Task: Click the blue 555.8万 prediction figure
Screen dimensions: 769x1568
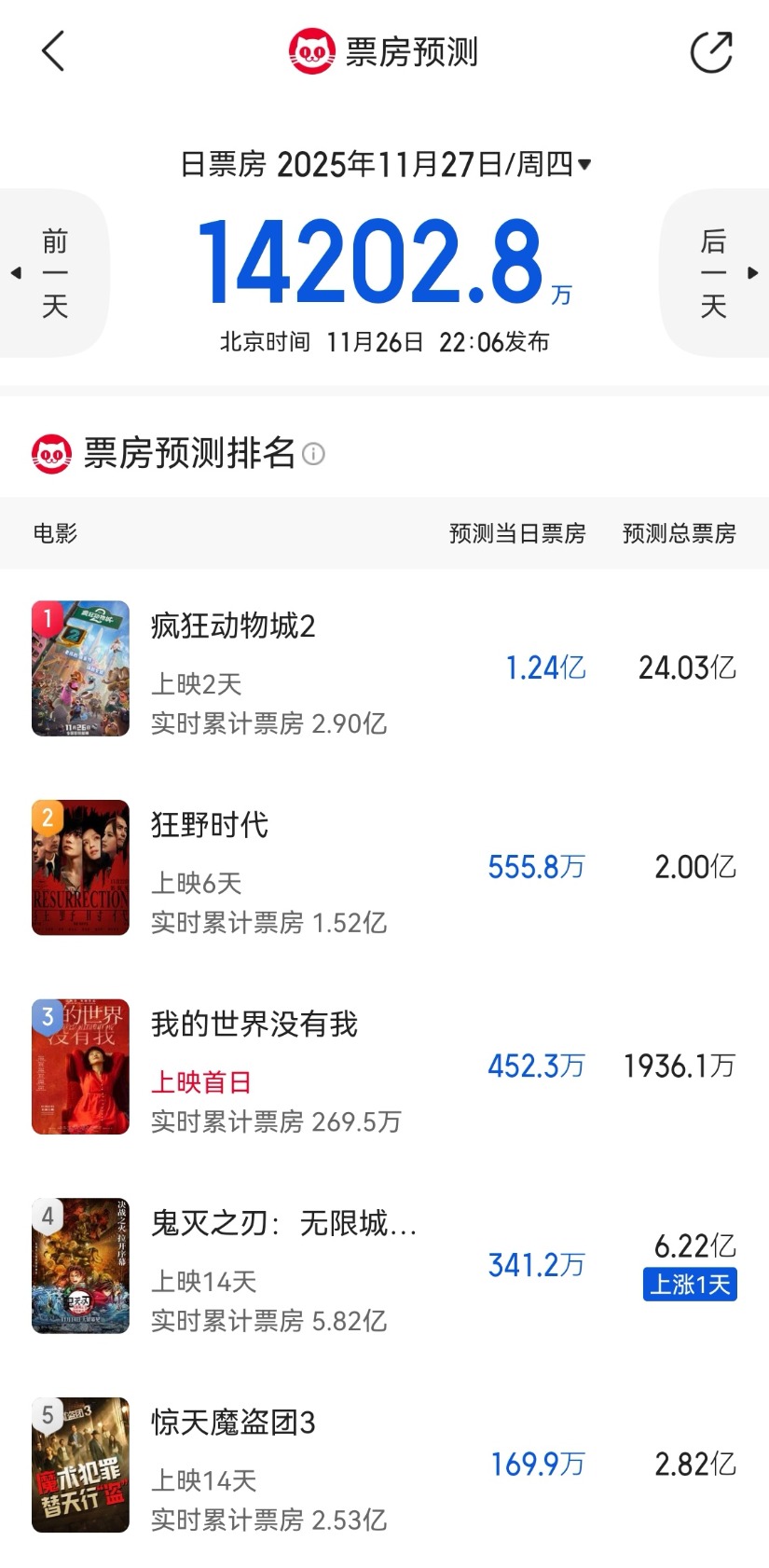Action: 536,867
